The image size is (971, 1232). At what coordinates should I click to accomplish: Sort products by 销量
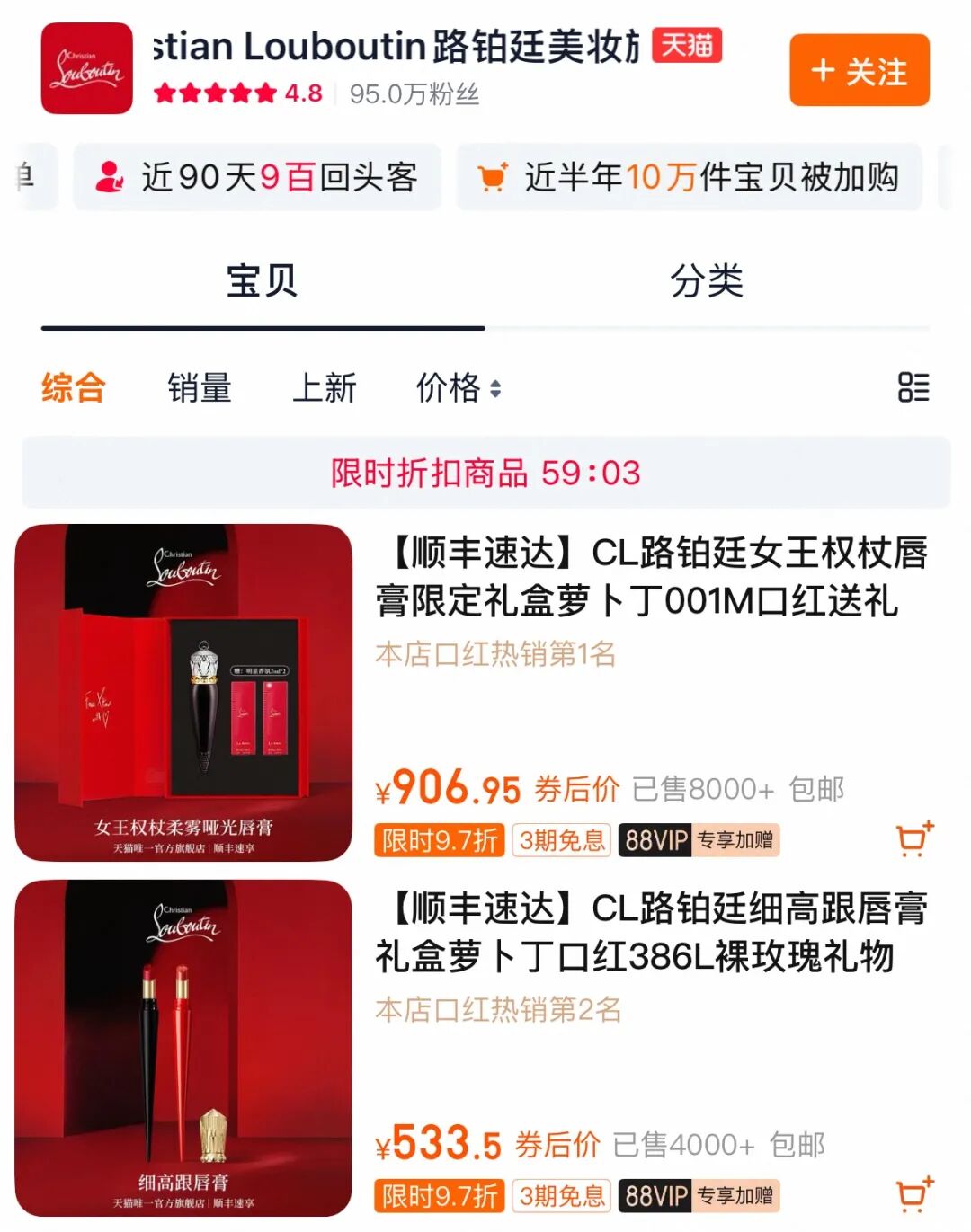click(x=200, y=388)
